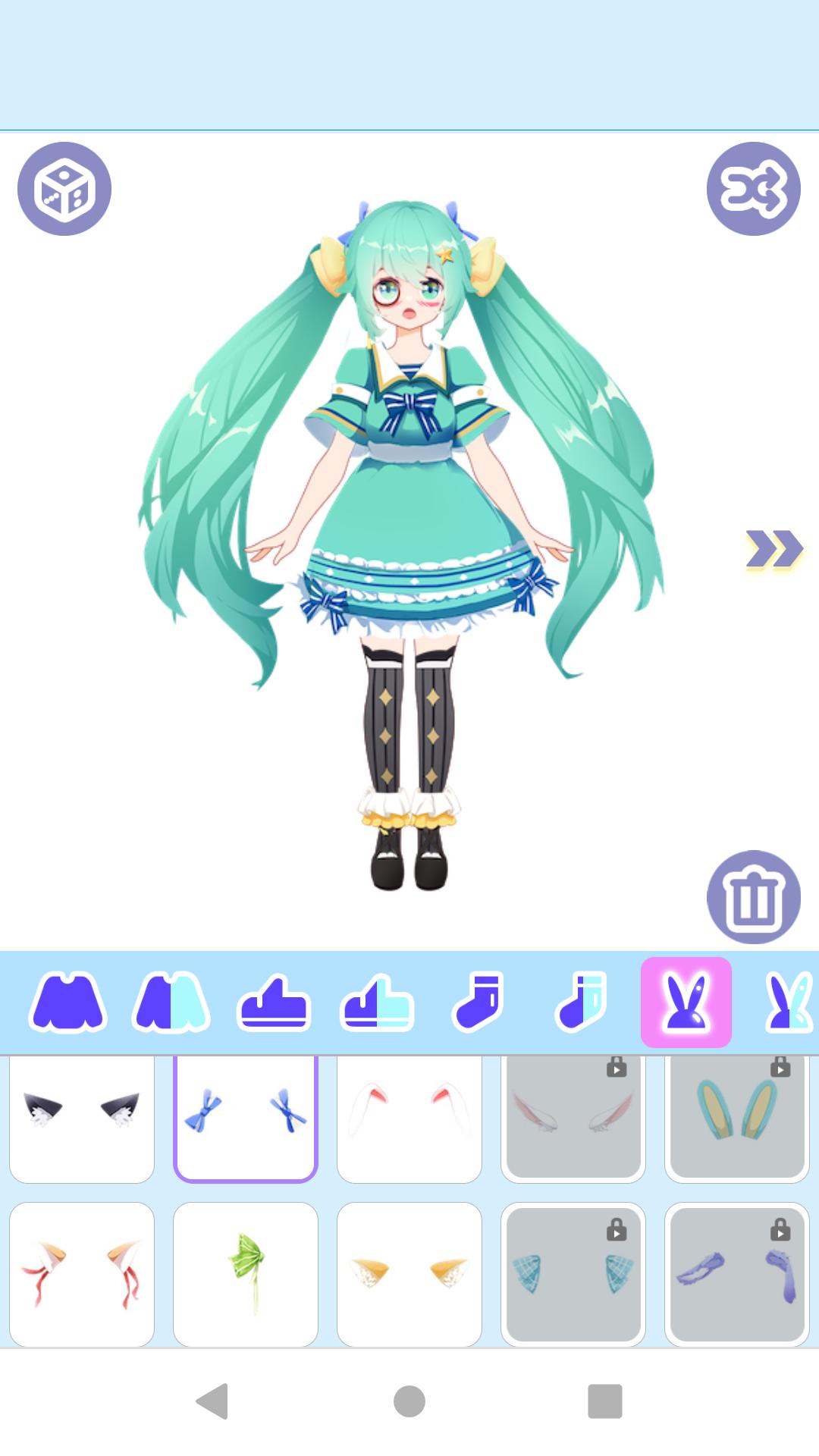Select the small orange cat ears
This screenshot has height=1456, width=819.
(x=409, y=1275)
